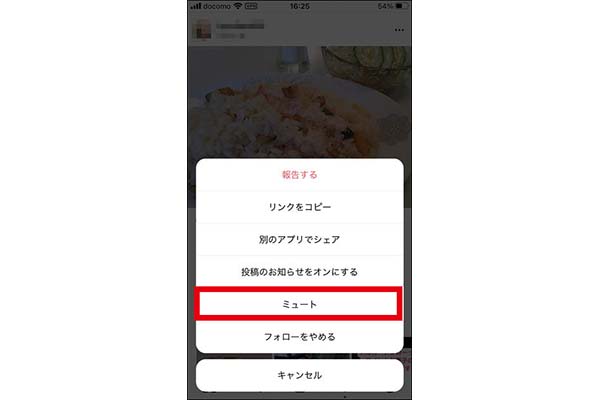Mute this account via ミュート
Screen dimensions: 600x400
click(x=300, y=304)
